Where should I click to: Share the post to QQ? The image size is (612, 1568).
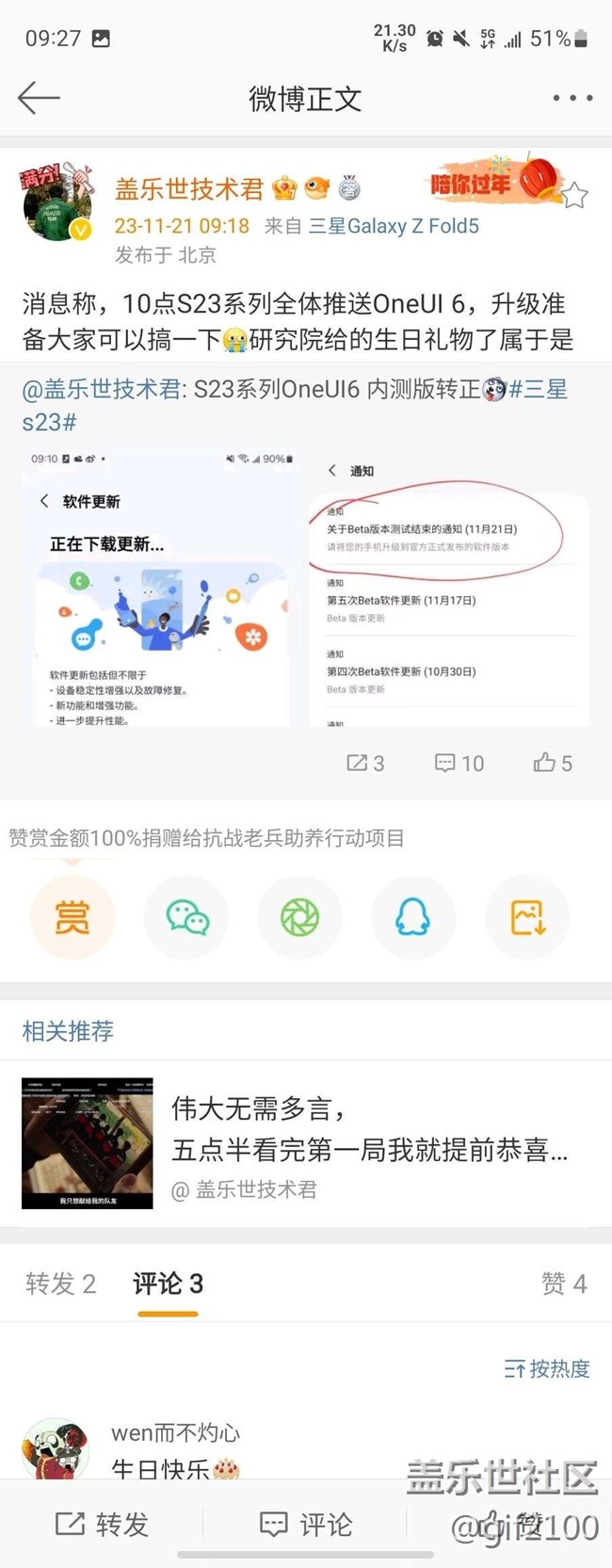coord(412,917)
